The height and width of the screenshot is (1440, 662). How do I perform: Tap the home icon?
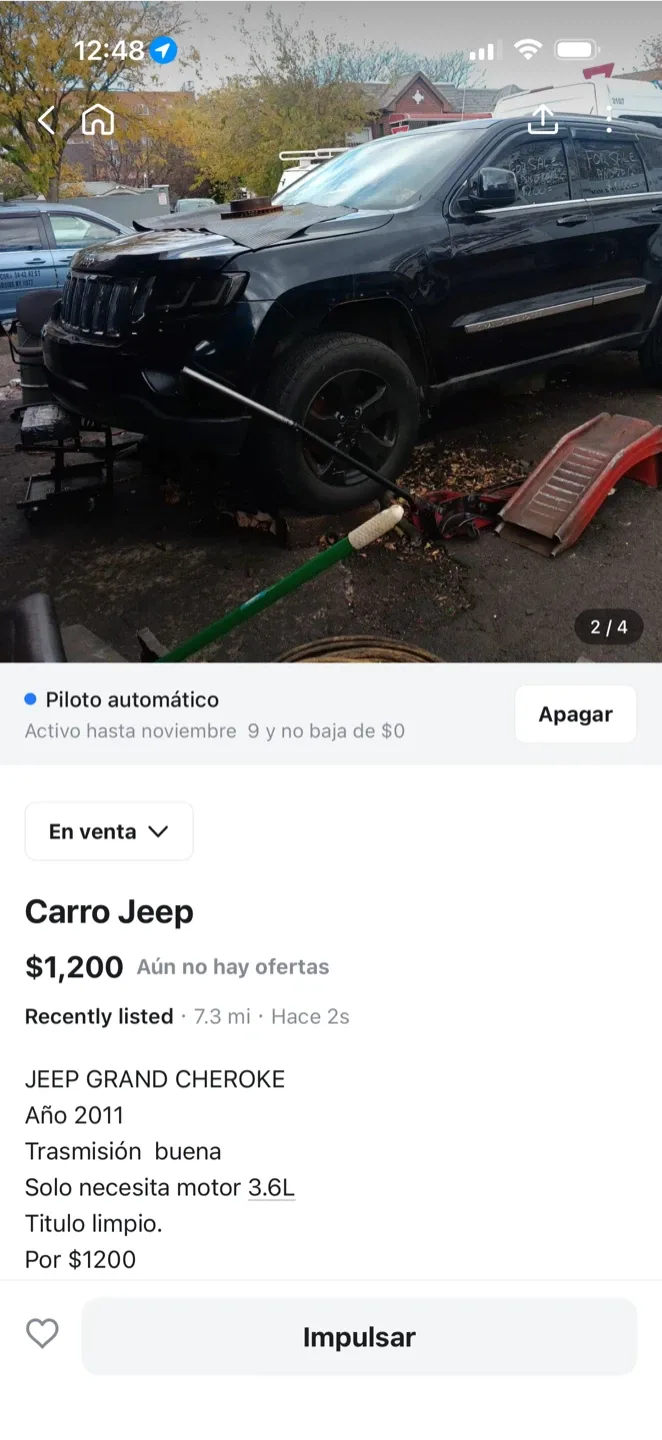(97, 121)
